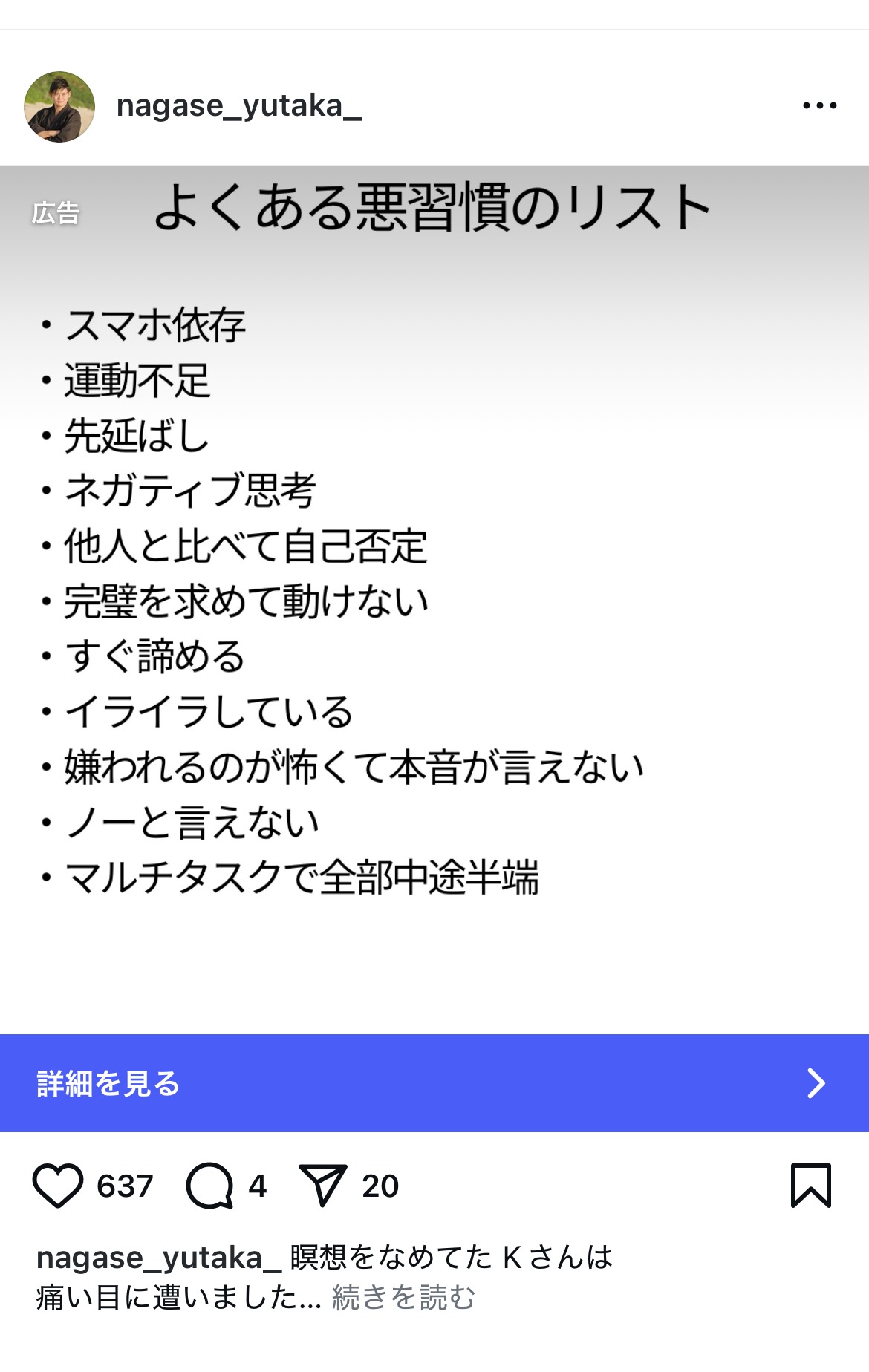
Task: Bookmark this post
Action: [810, 1186]
